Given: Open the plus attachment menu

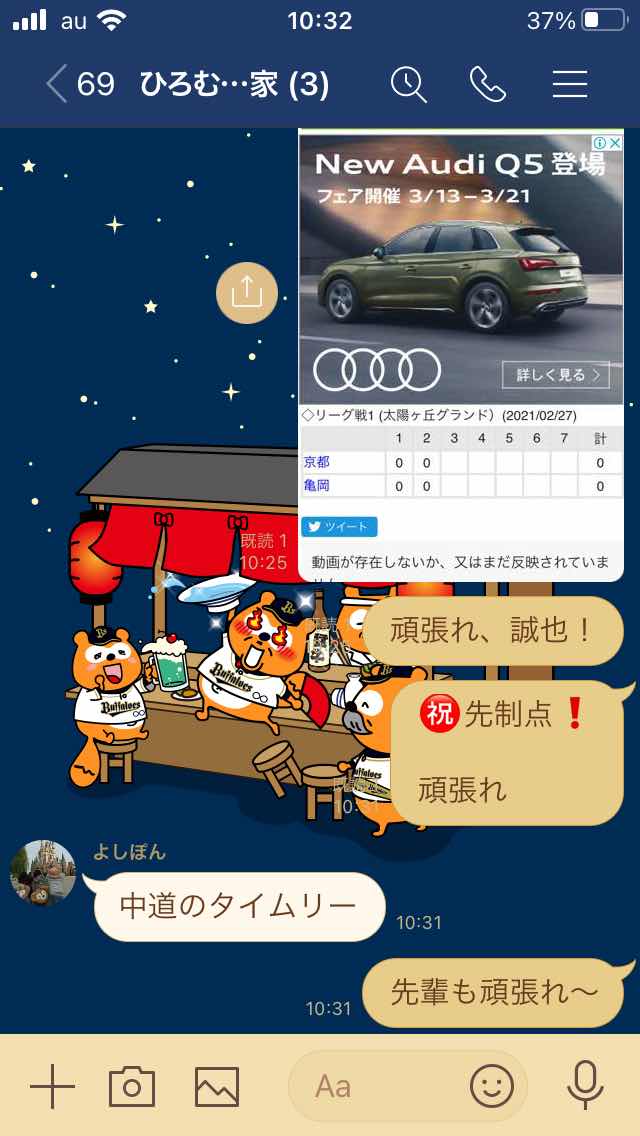Looking at the screenshot, I should (x=52, y=1086).
